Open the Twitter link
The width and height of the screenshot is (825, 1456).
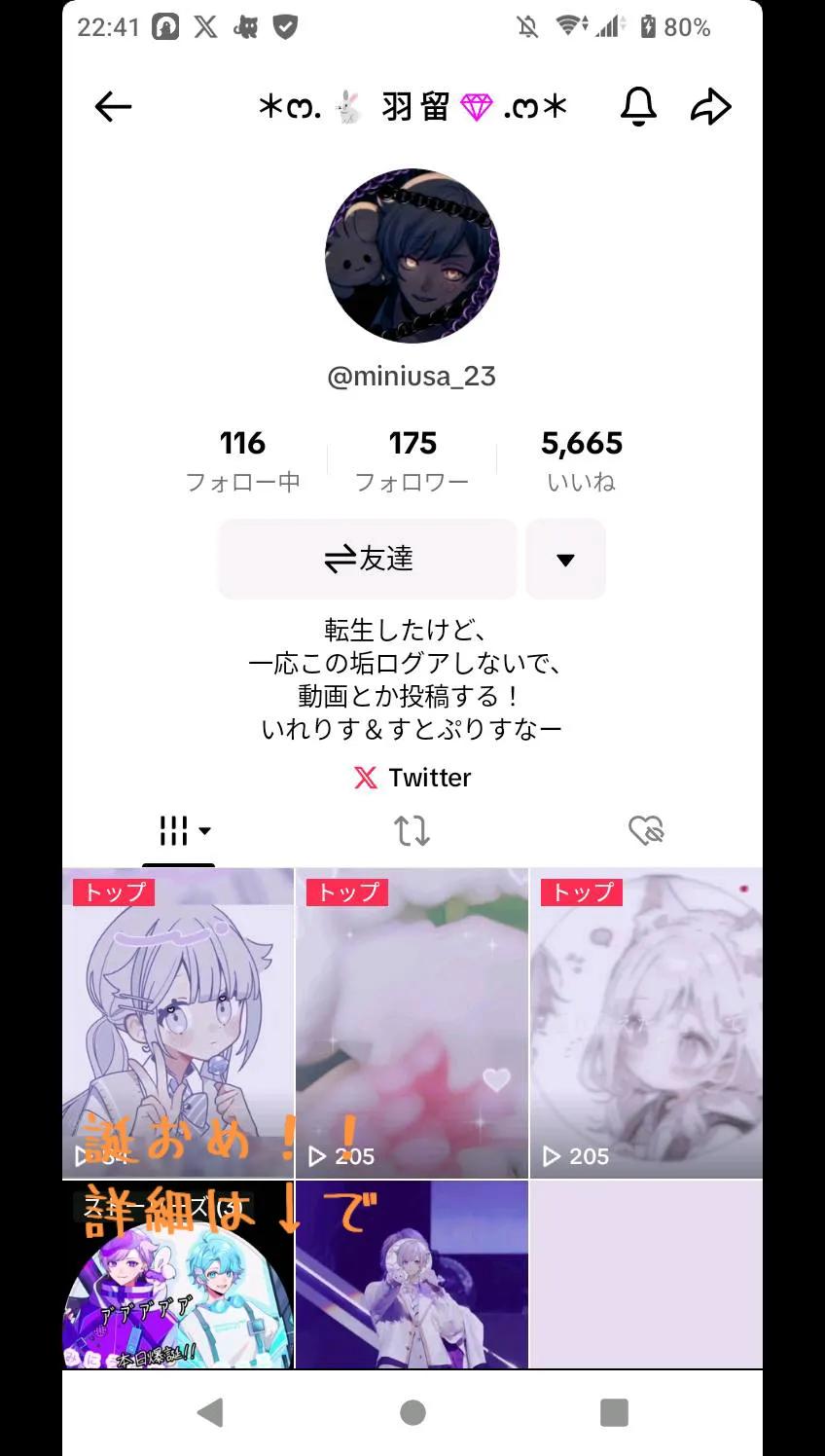[412, 778]
